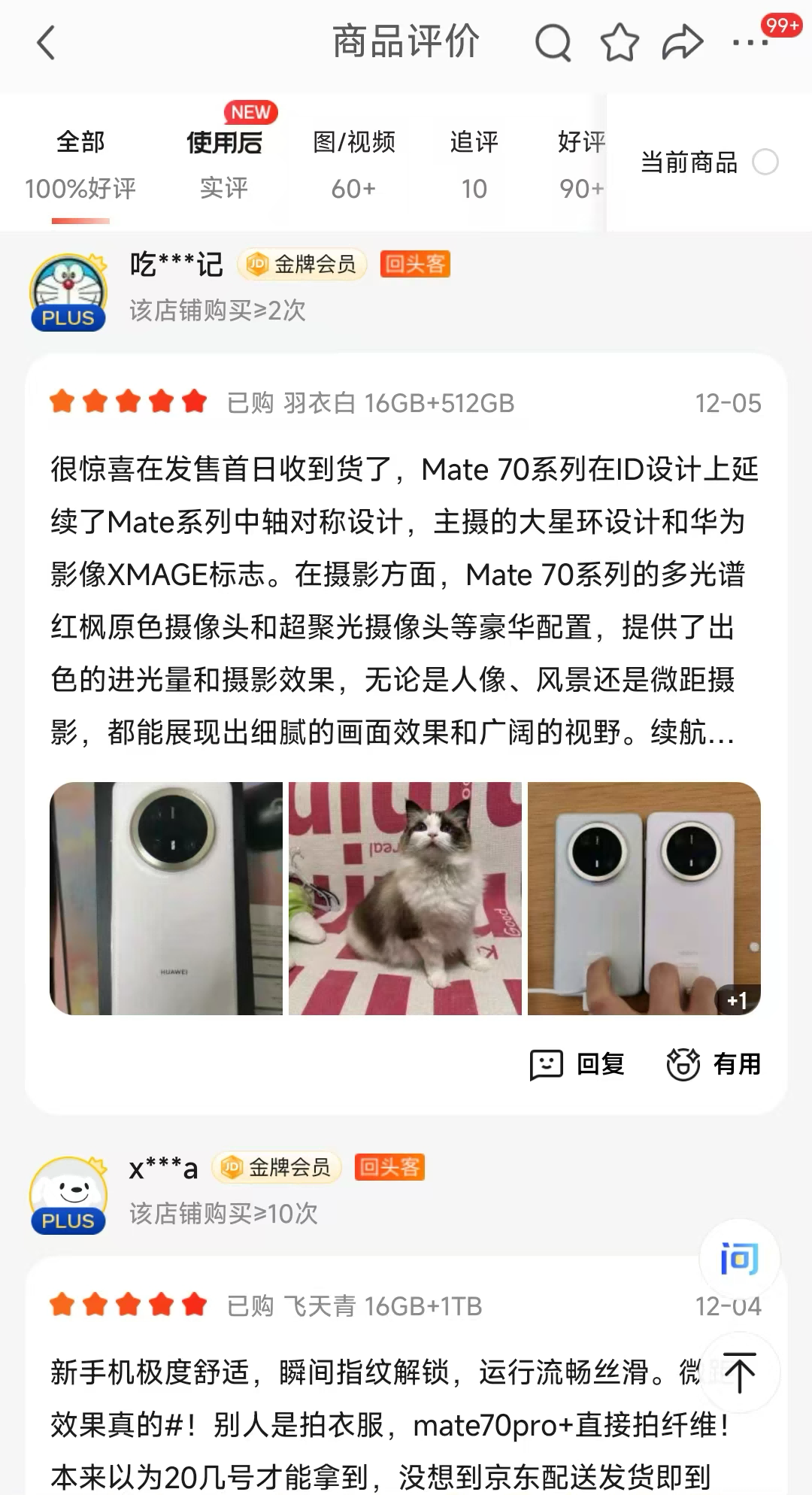Search within product reviews
Screen dimensions: 812x1495
553,43
